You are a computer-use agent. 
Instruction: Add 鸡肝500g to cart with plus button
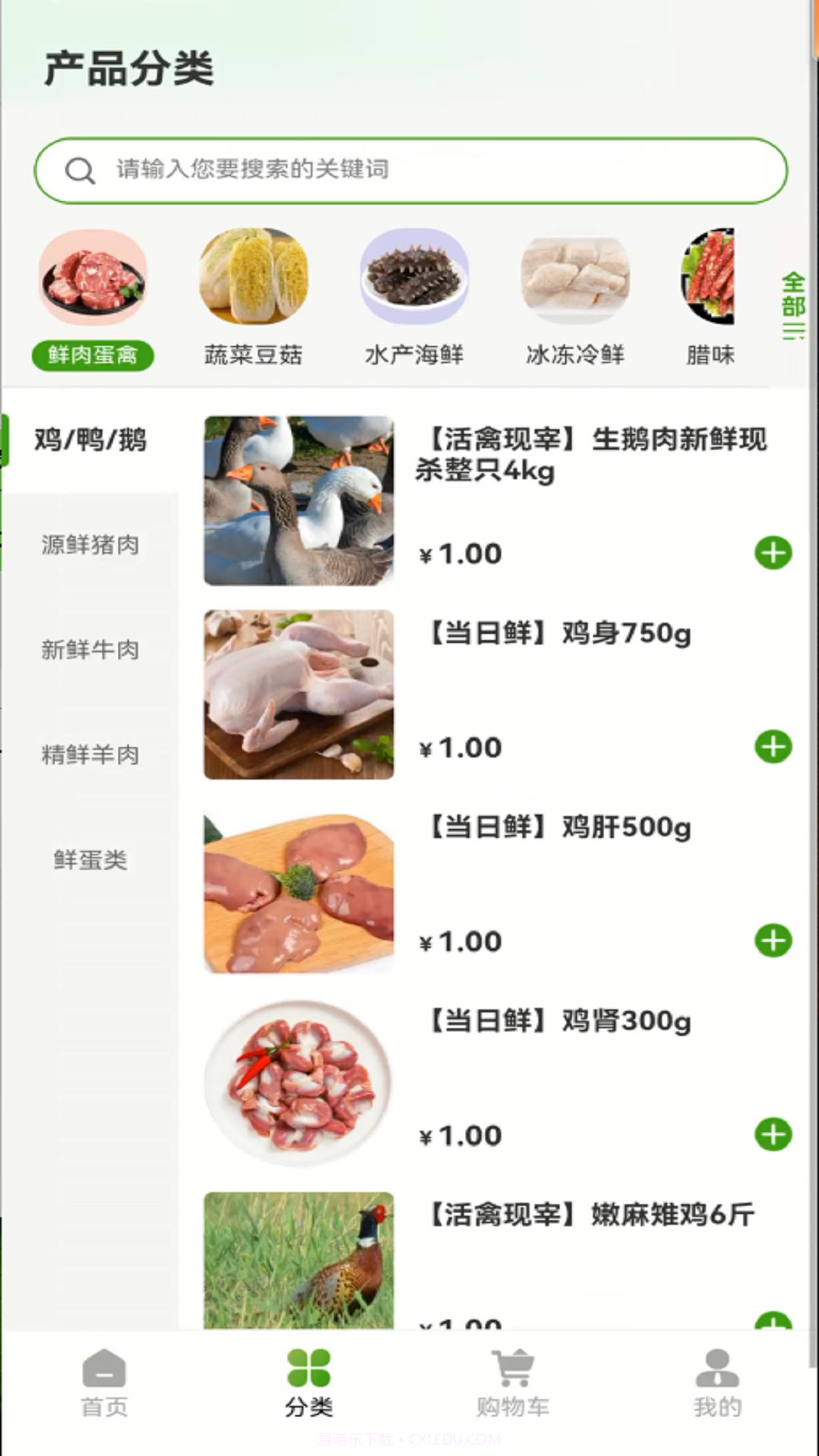click(x=773, y=942)
